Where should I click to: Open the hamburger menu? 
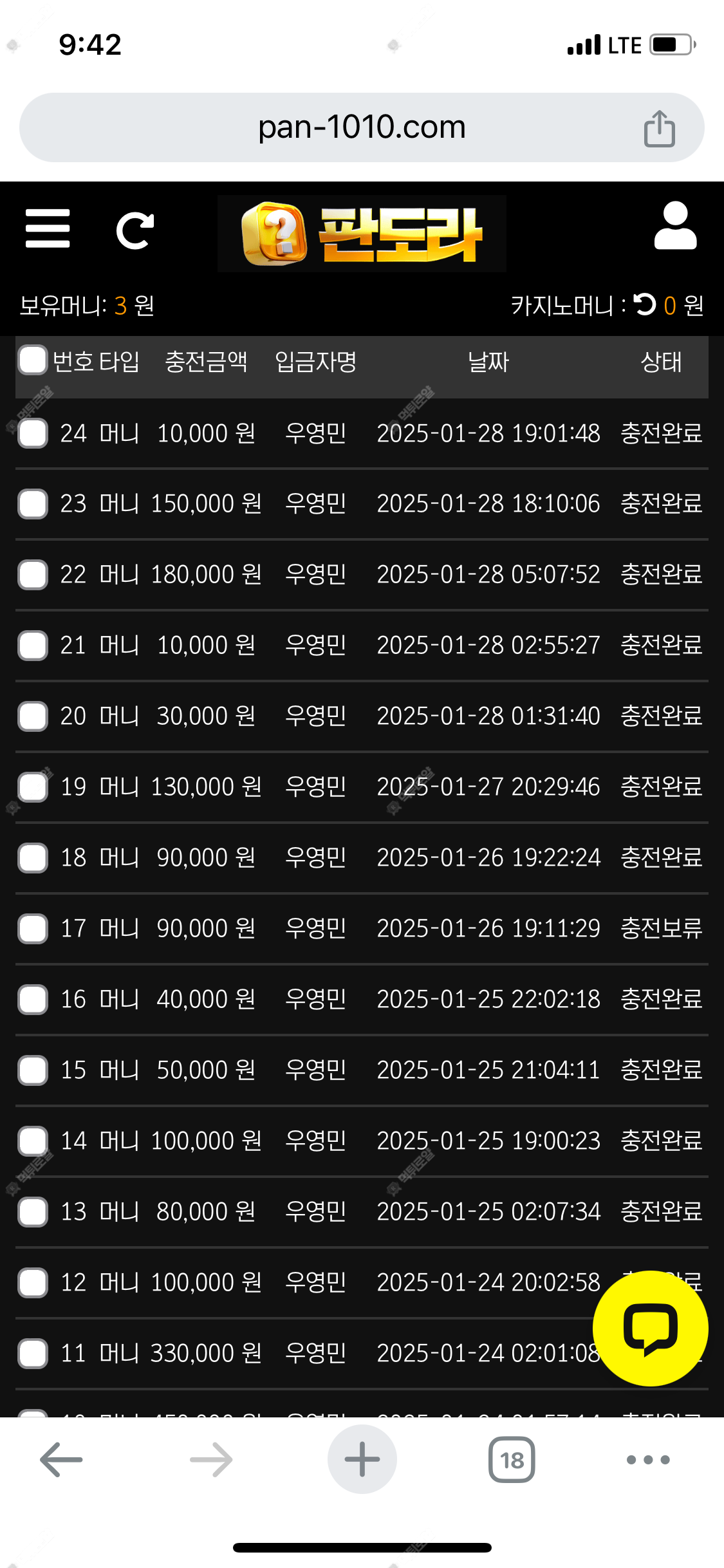(48, 229)
